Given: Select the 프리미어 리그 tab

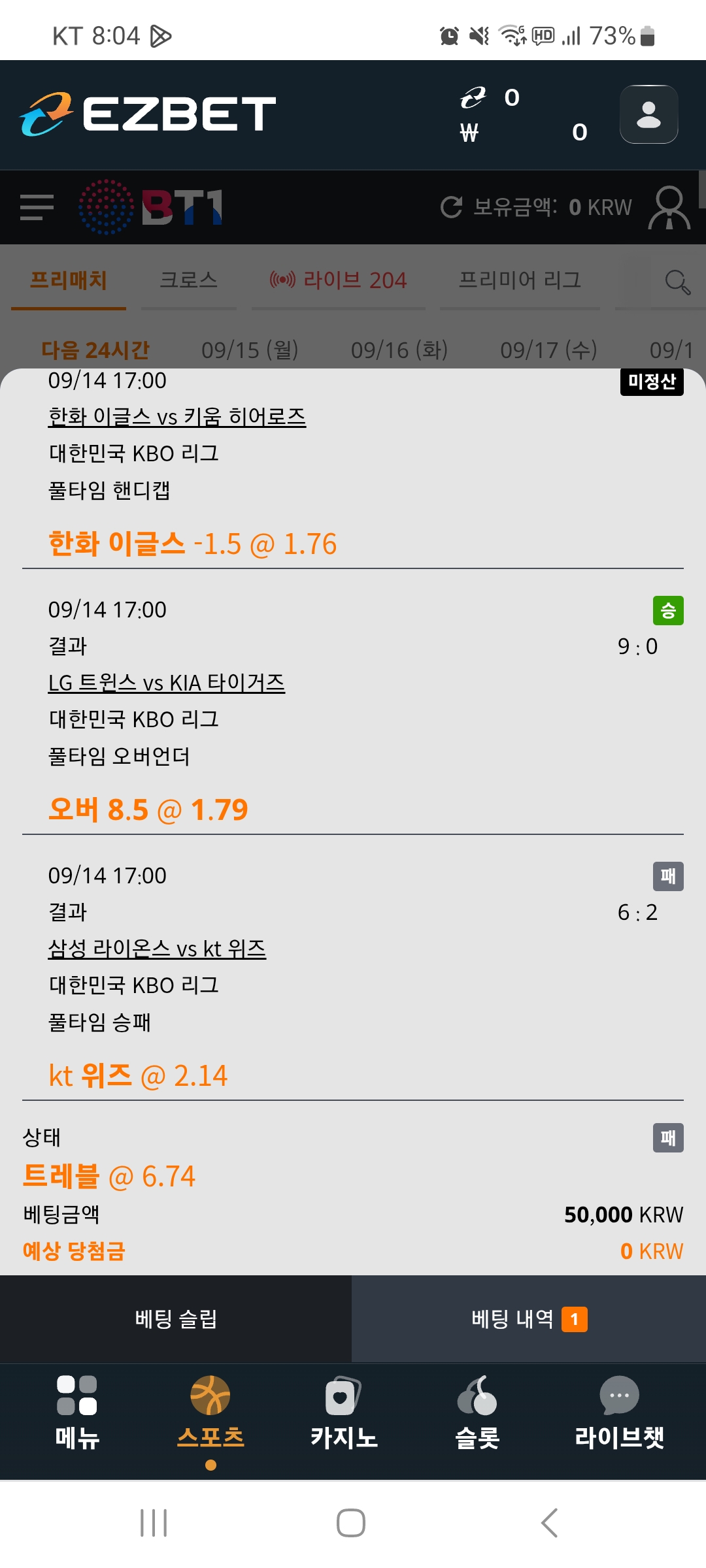Looking at the screenshot, I should 520,280.
